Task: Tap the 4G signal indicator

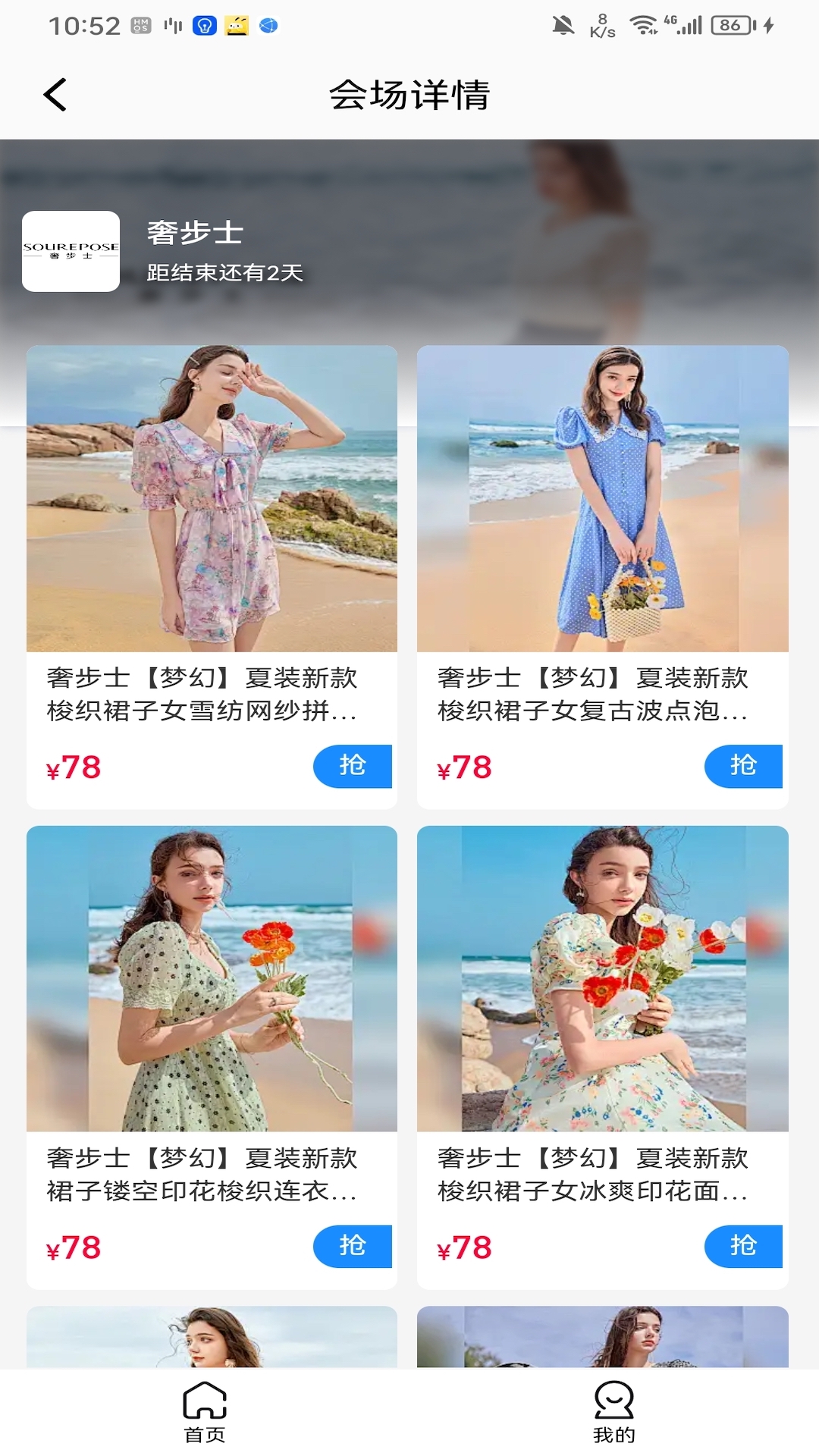Action: click(685, 24)
